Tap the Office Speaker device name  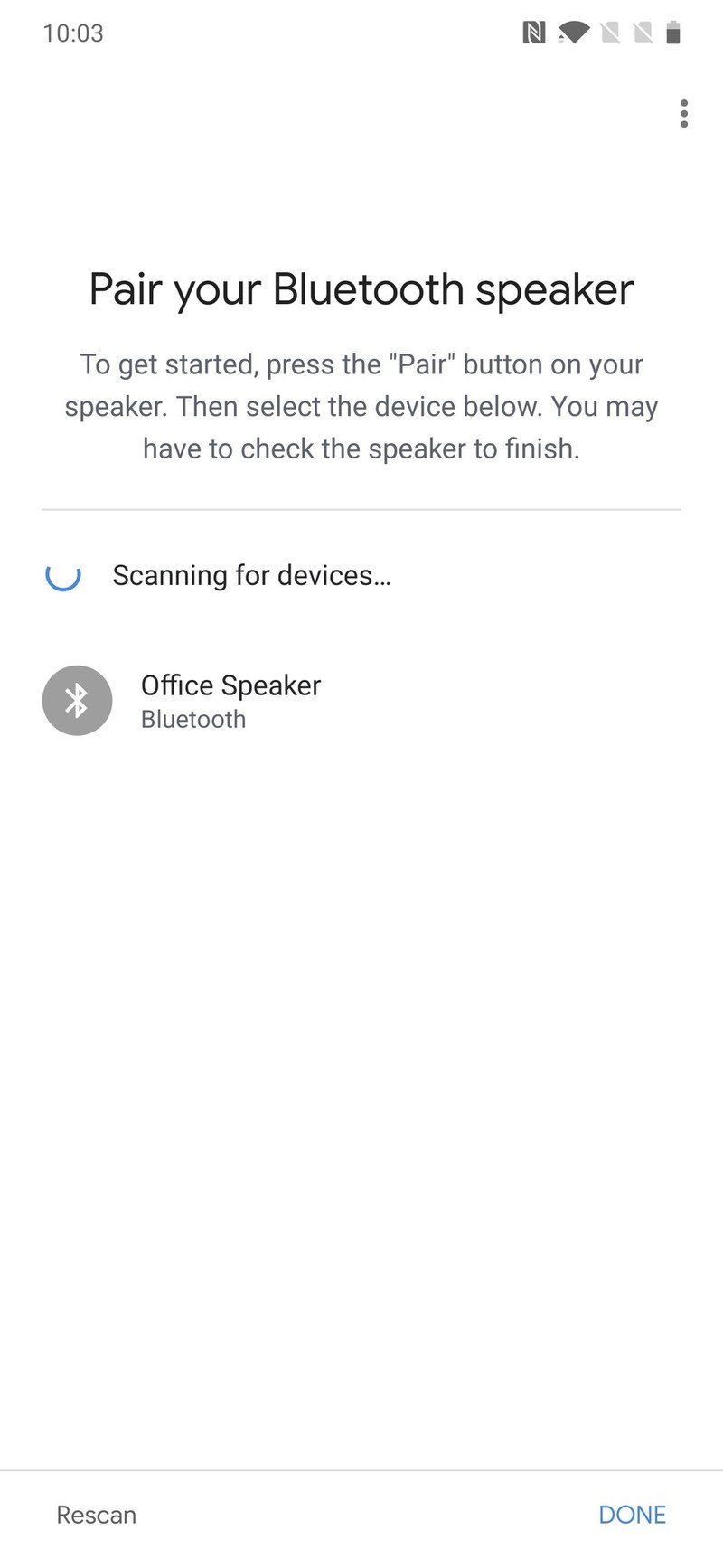pos(230,685)
